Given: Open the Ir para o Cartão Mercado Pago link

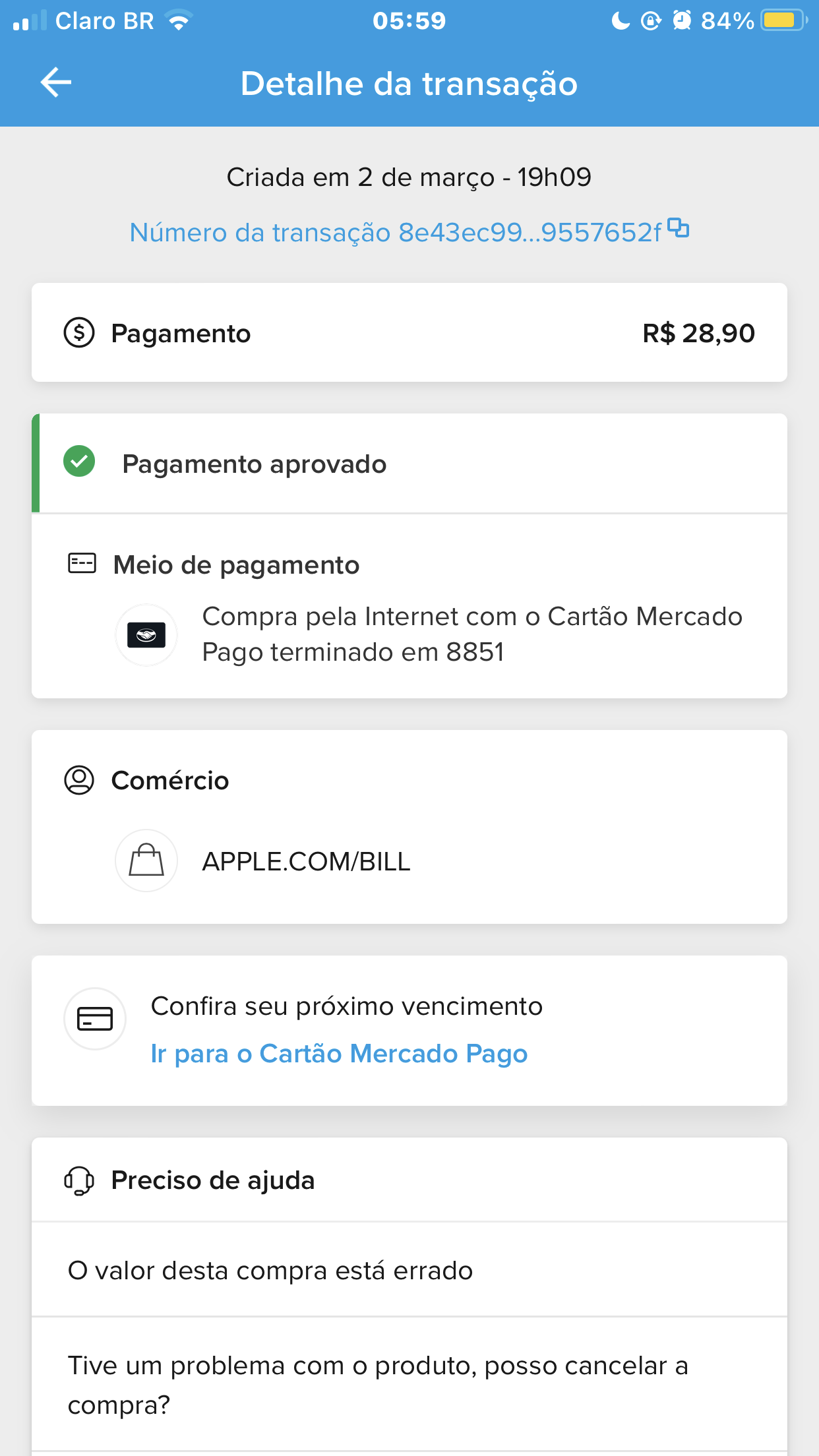Looking at the screenshot, I should 339,1054.
